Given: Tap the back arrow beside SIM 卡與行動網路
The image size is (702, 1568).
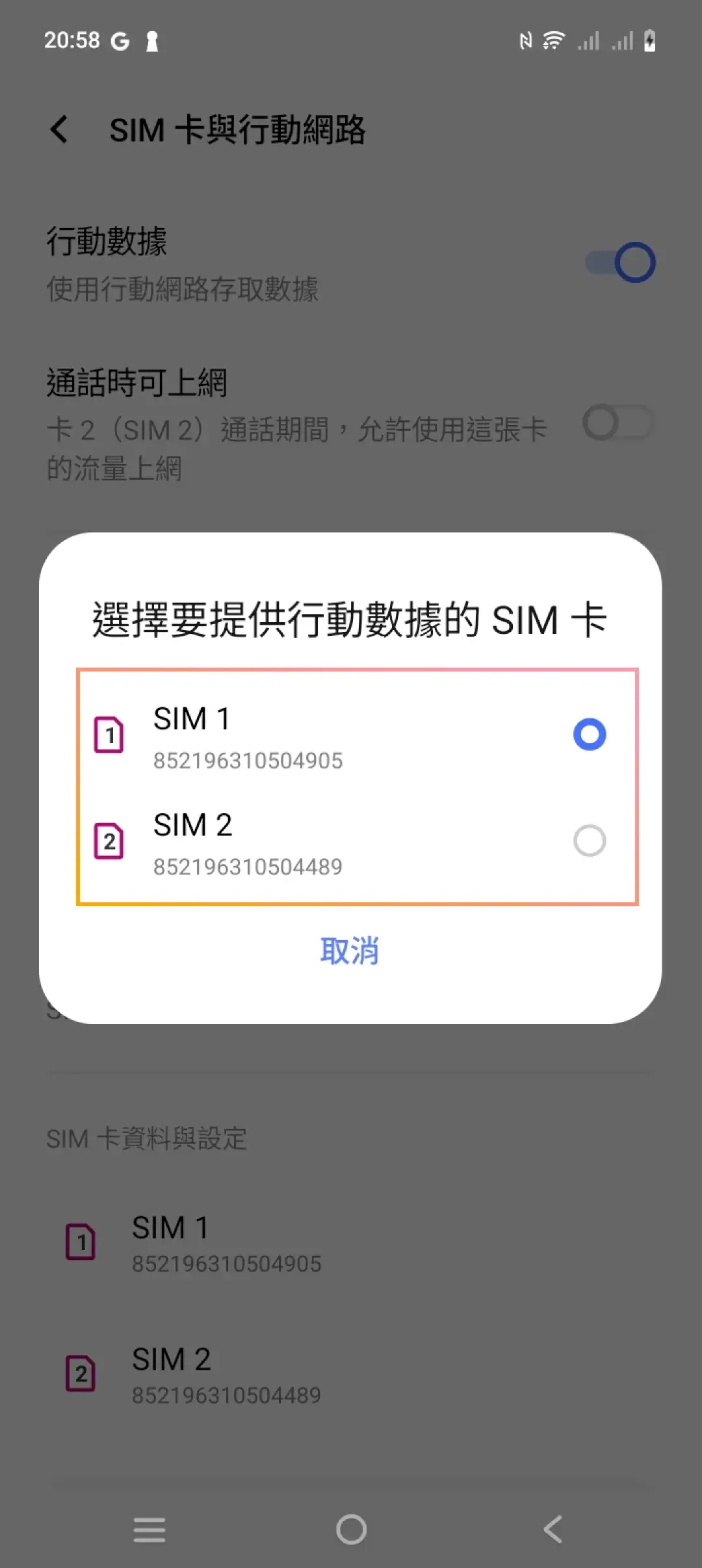Looking at the screenshot, I should [x=60, y=129].
